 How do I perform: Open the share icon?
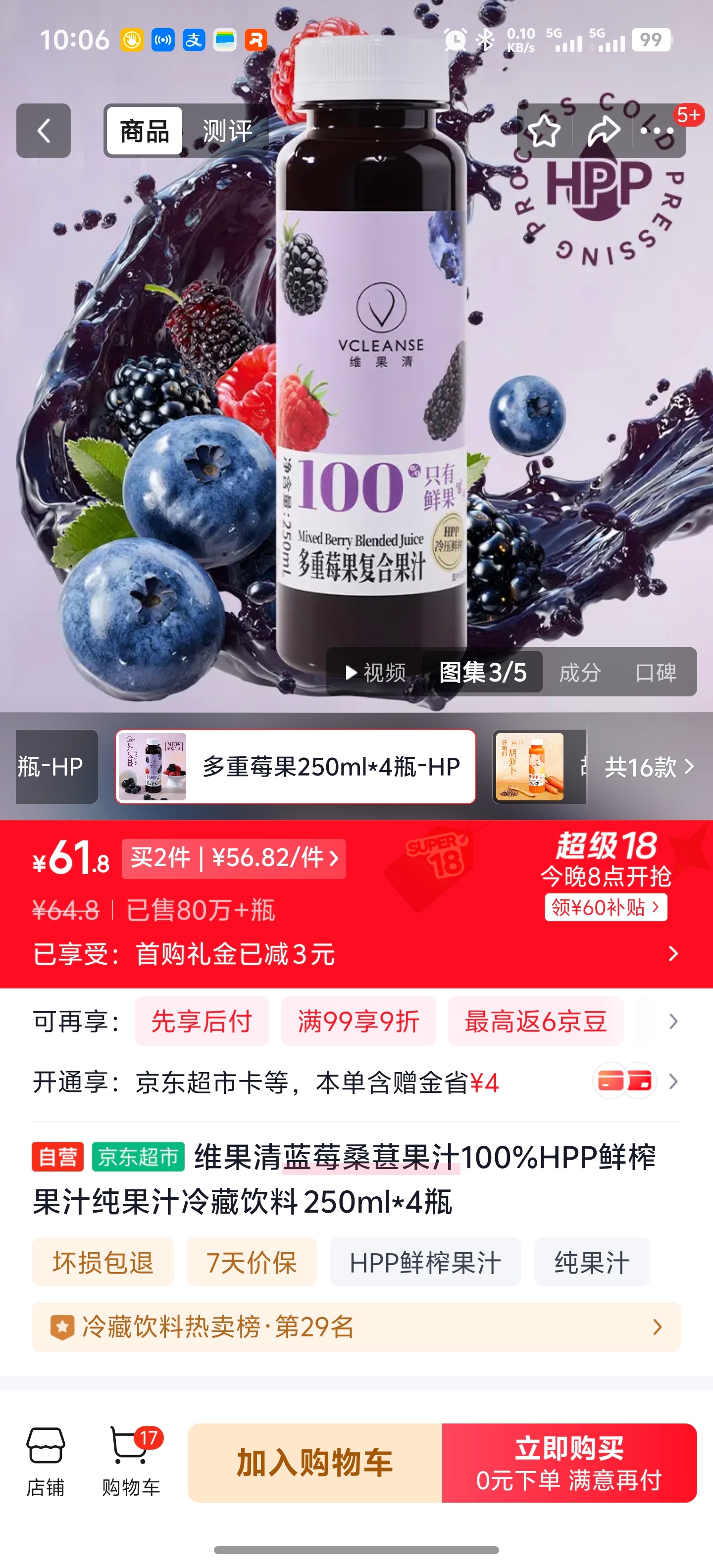pyautogui.click(x=603, y=131)
